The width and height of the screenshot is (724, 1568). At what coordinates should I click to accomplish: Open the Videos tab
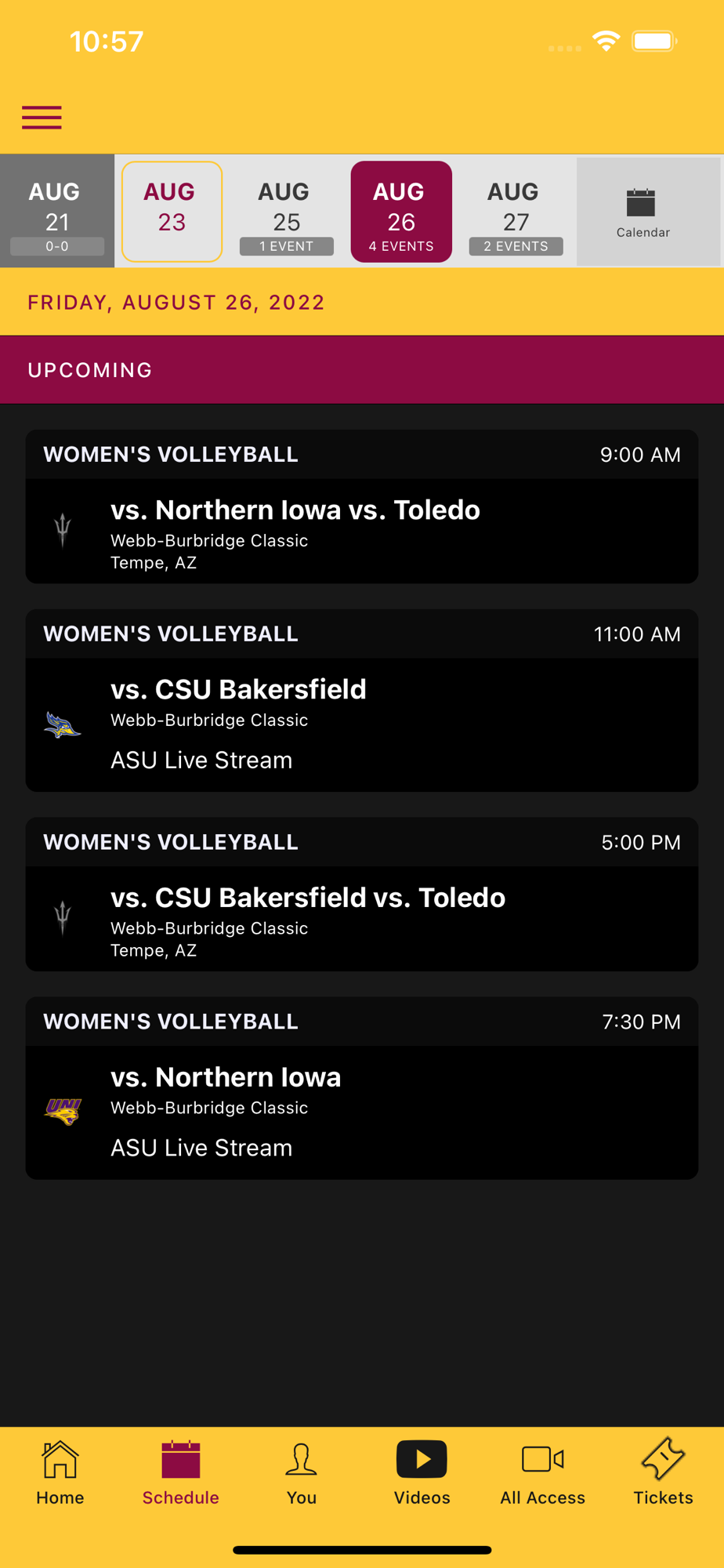click(422, 1473)
